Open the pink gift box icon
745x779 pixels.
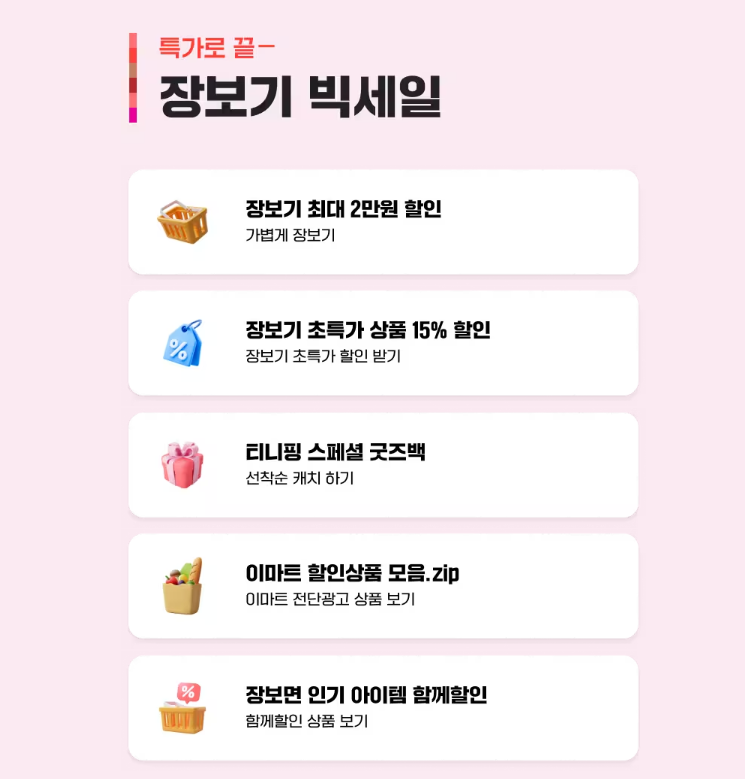[x=184, y=463]
